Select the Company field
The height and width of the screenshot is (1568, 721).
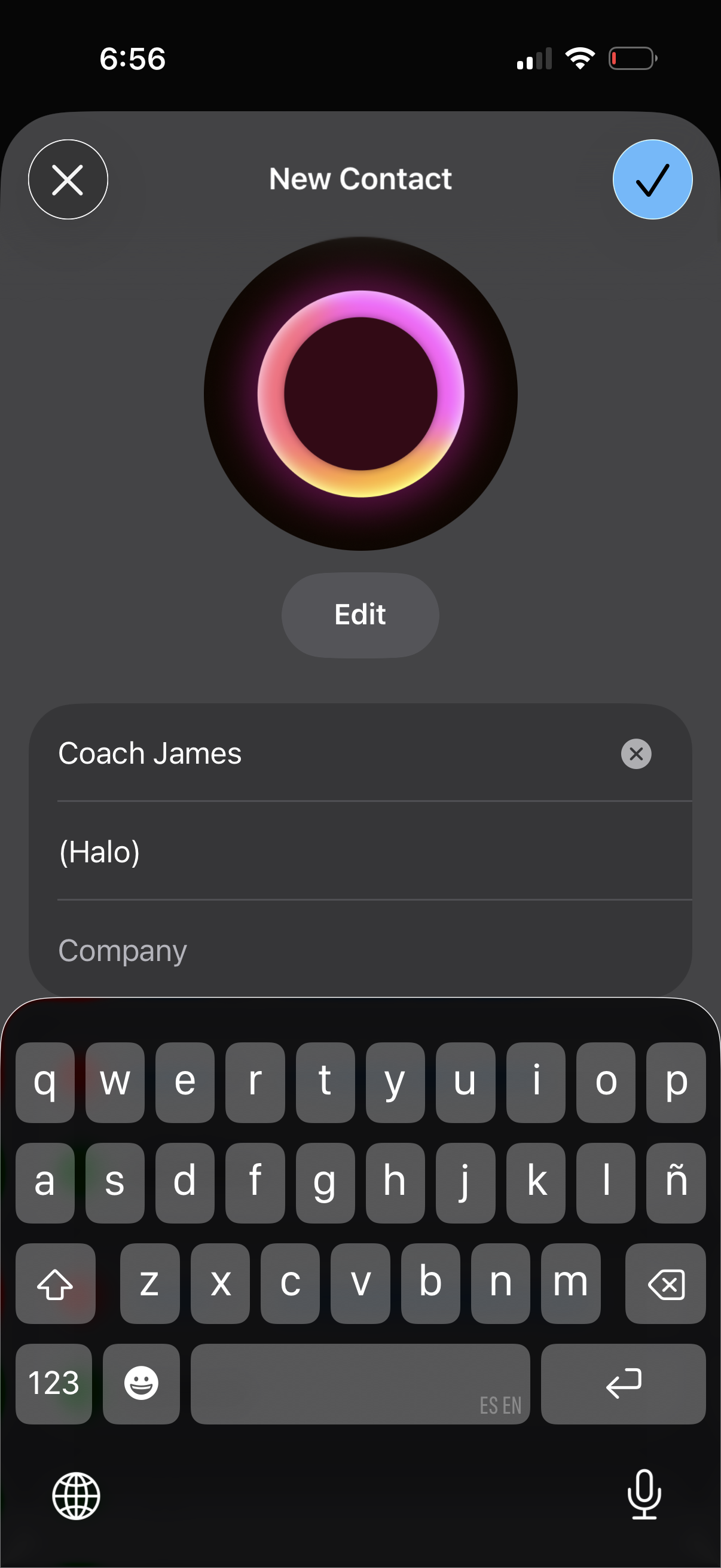click(x=243, y=950)
